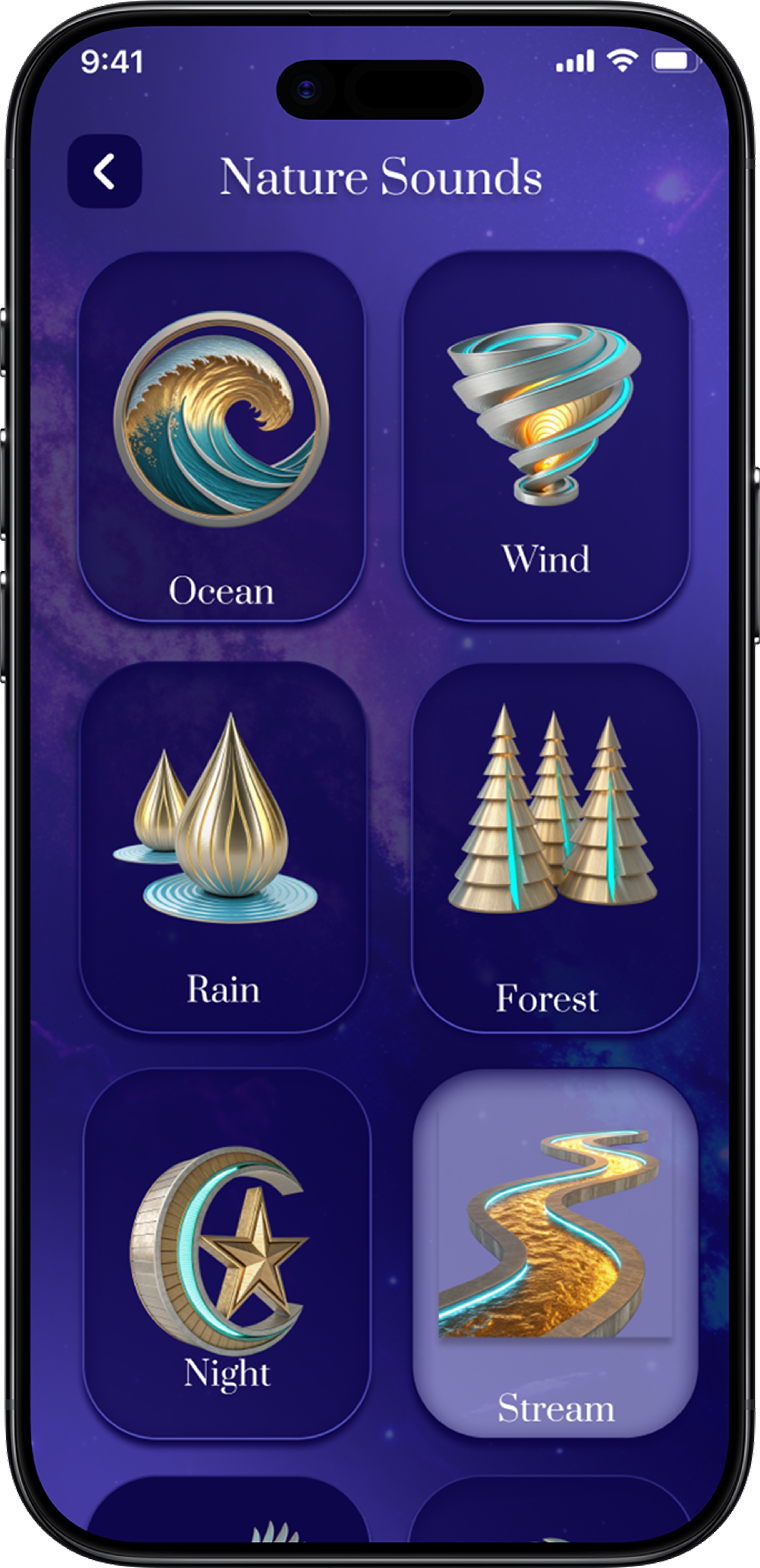The image size is (760, 1568).
Task: Tap the Stream sound card
Action: click(555, 1254)
